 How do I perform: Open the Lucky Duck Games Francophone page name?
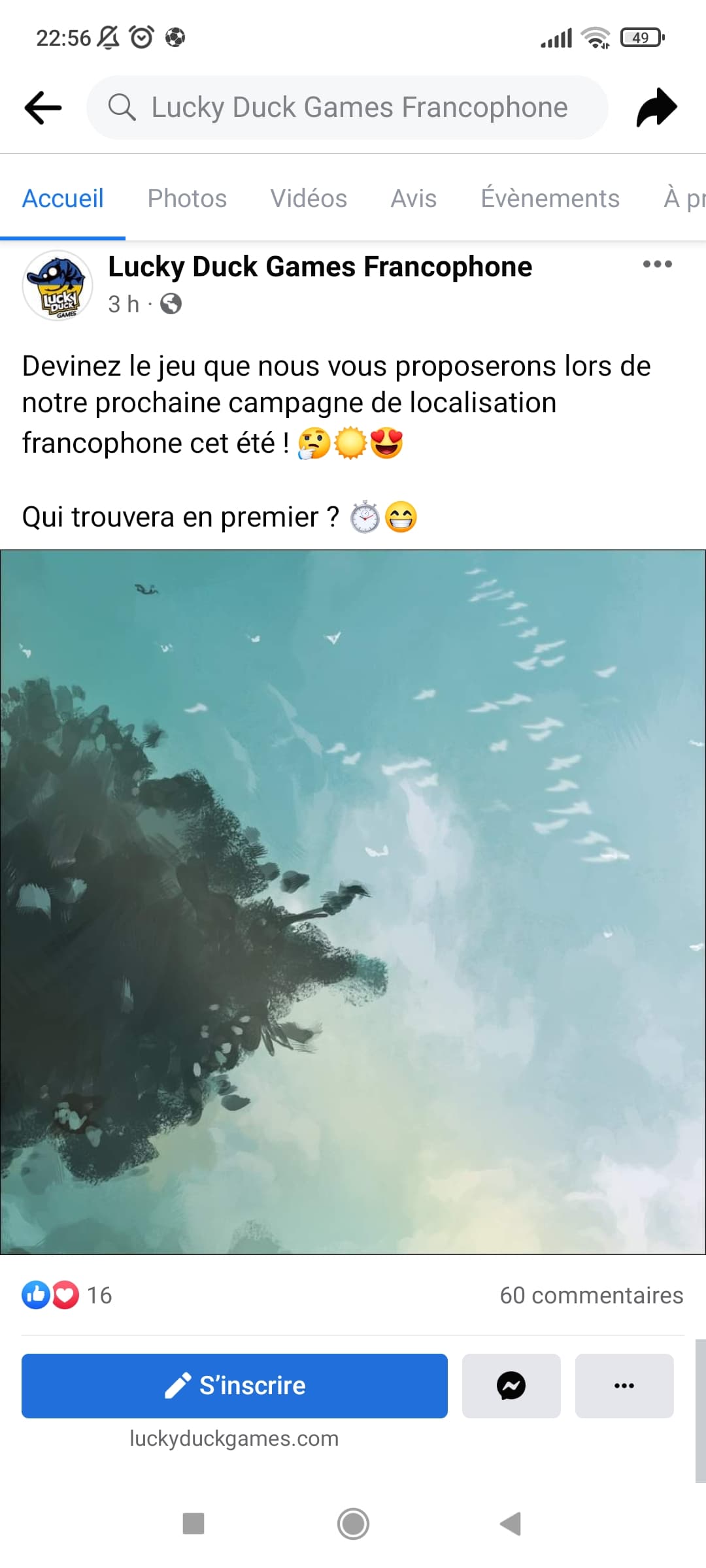coord(320,267)
